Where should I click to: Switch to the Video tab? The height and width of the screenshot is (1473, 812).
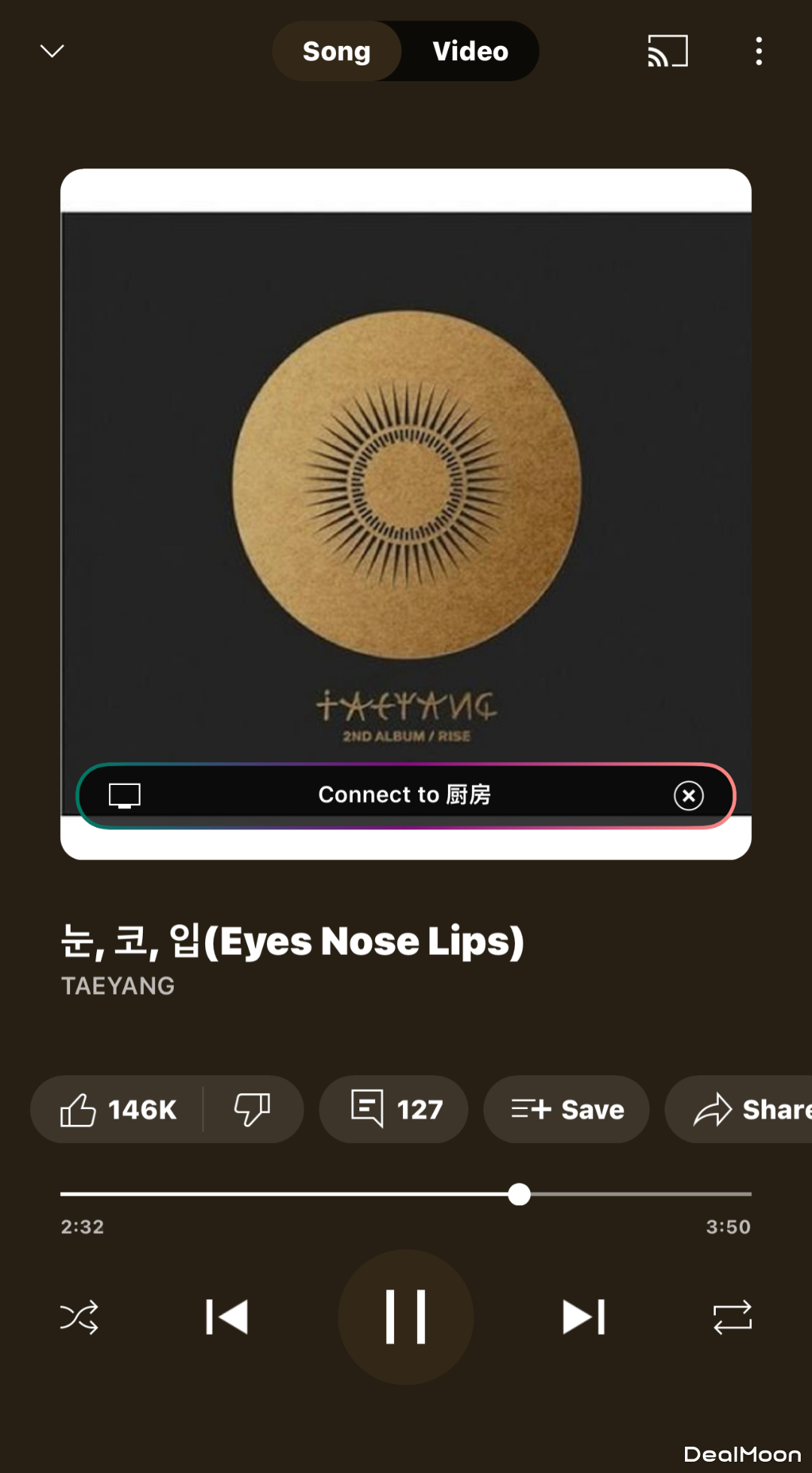point(470,51)
